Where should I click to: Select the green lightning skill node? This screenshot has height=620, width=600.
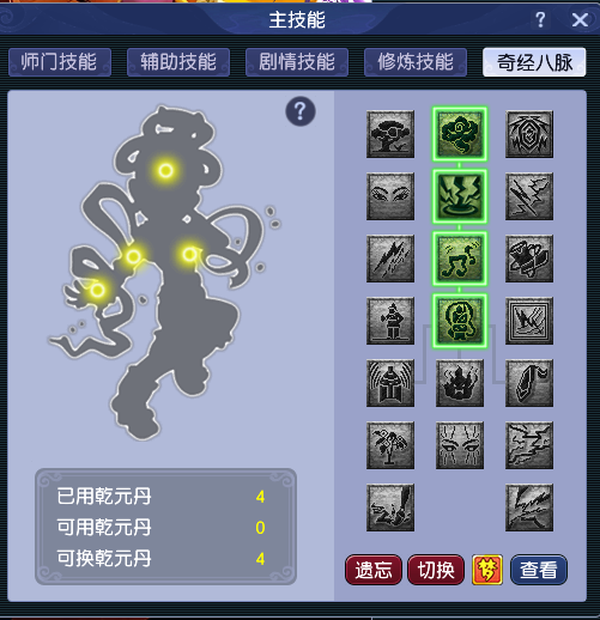(460, 196)
